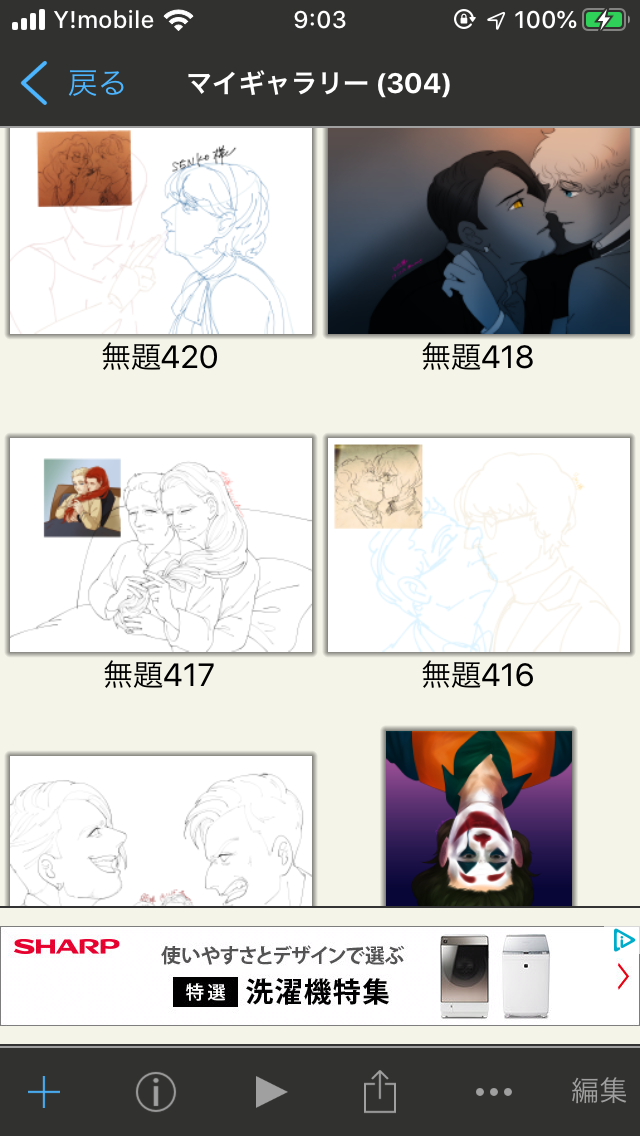640x1136 pixels.
Task: Go back with the 戻る button
Action: tap(74, 83)
